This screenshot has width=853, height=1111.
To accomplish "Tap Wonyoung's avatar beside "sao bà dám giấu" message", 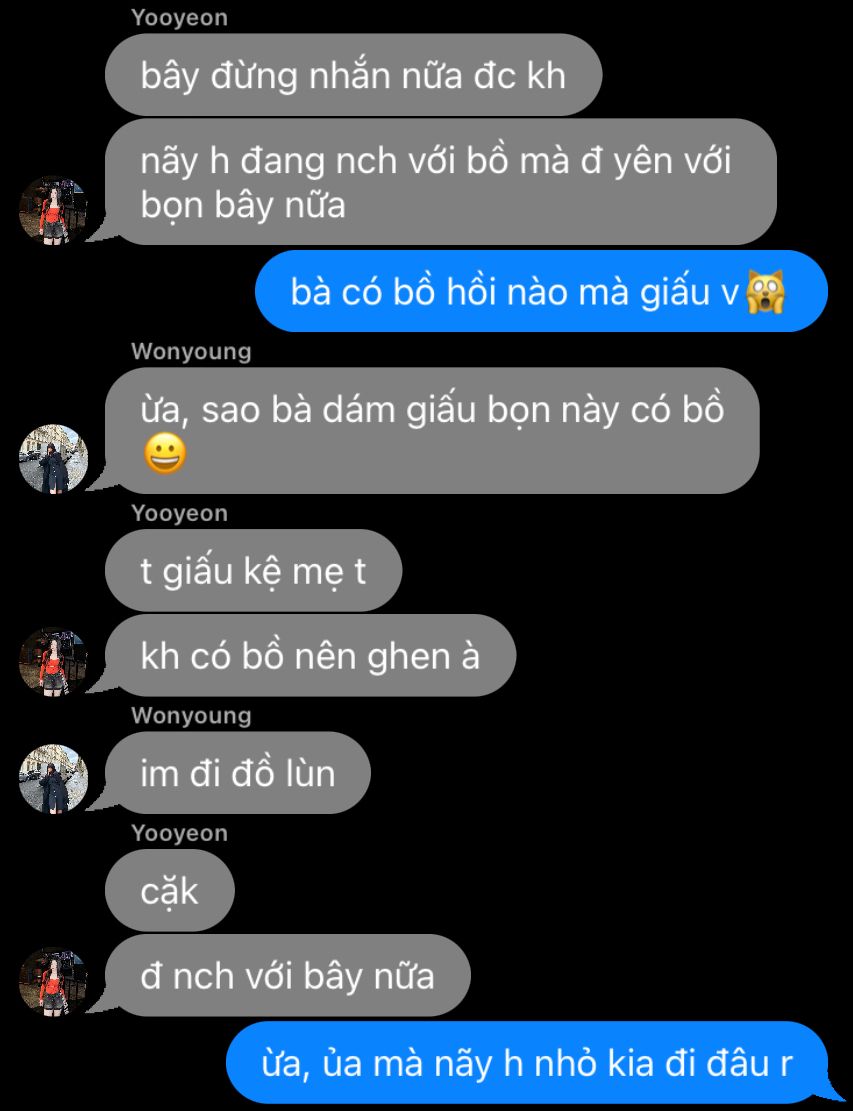I will [x=54, y=459].
